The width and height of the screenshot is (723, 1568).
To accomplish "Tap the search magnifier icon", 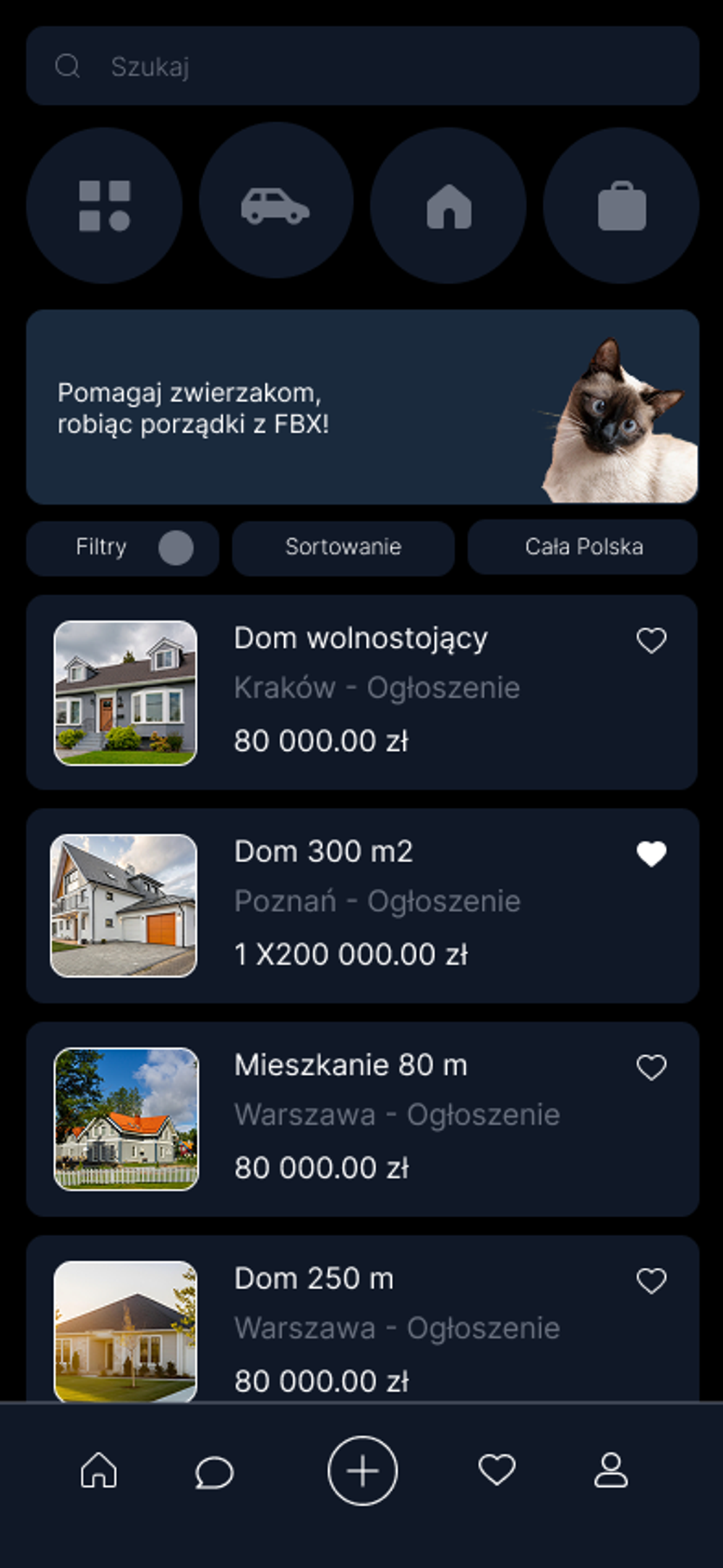I will pyautogui.click(x=67, y=66).
